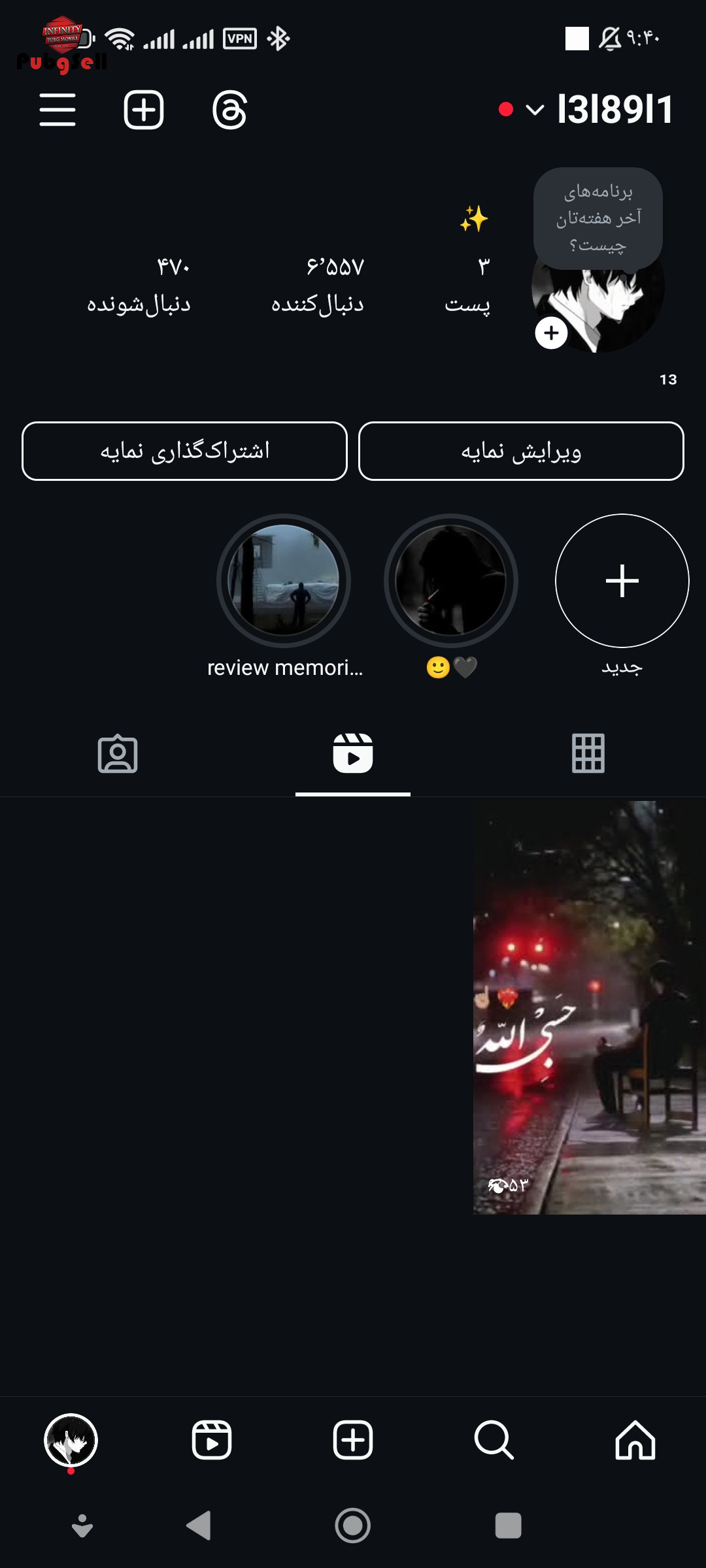Add a story via profile picture plus
706x1568 pixels.
[x=551, y=333]
